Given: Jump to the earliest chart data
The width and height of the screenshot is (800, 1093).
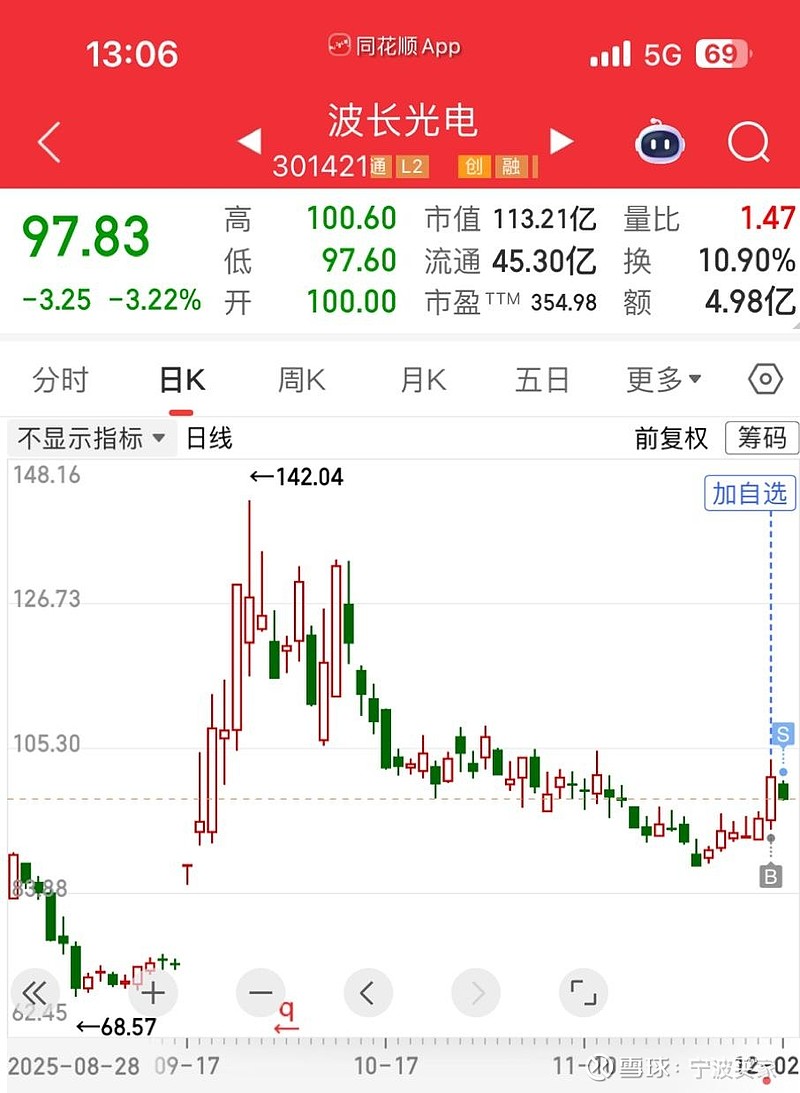Looking at the screenshot, I should [x=33, y=993].
